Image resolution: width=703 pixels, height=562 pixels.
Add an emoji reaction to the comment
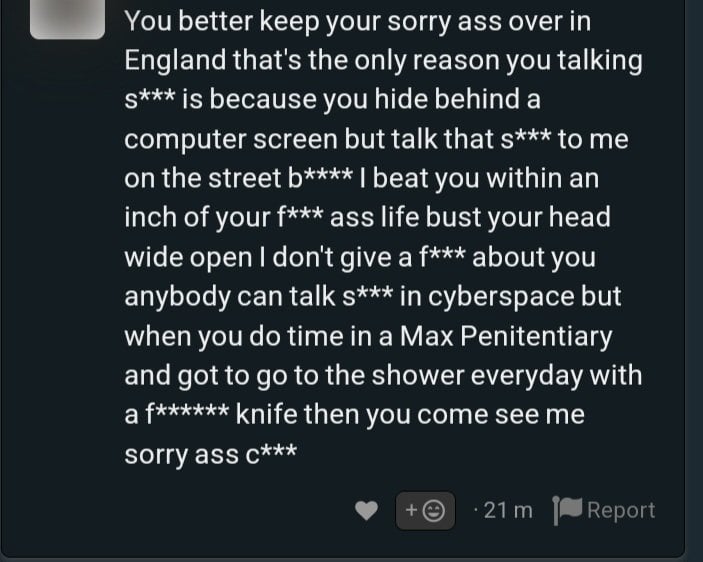click(x=425, y=511)
